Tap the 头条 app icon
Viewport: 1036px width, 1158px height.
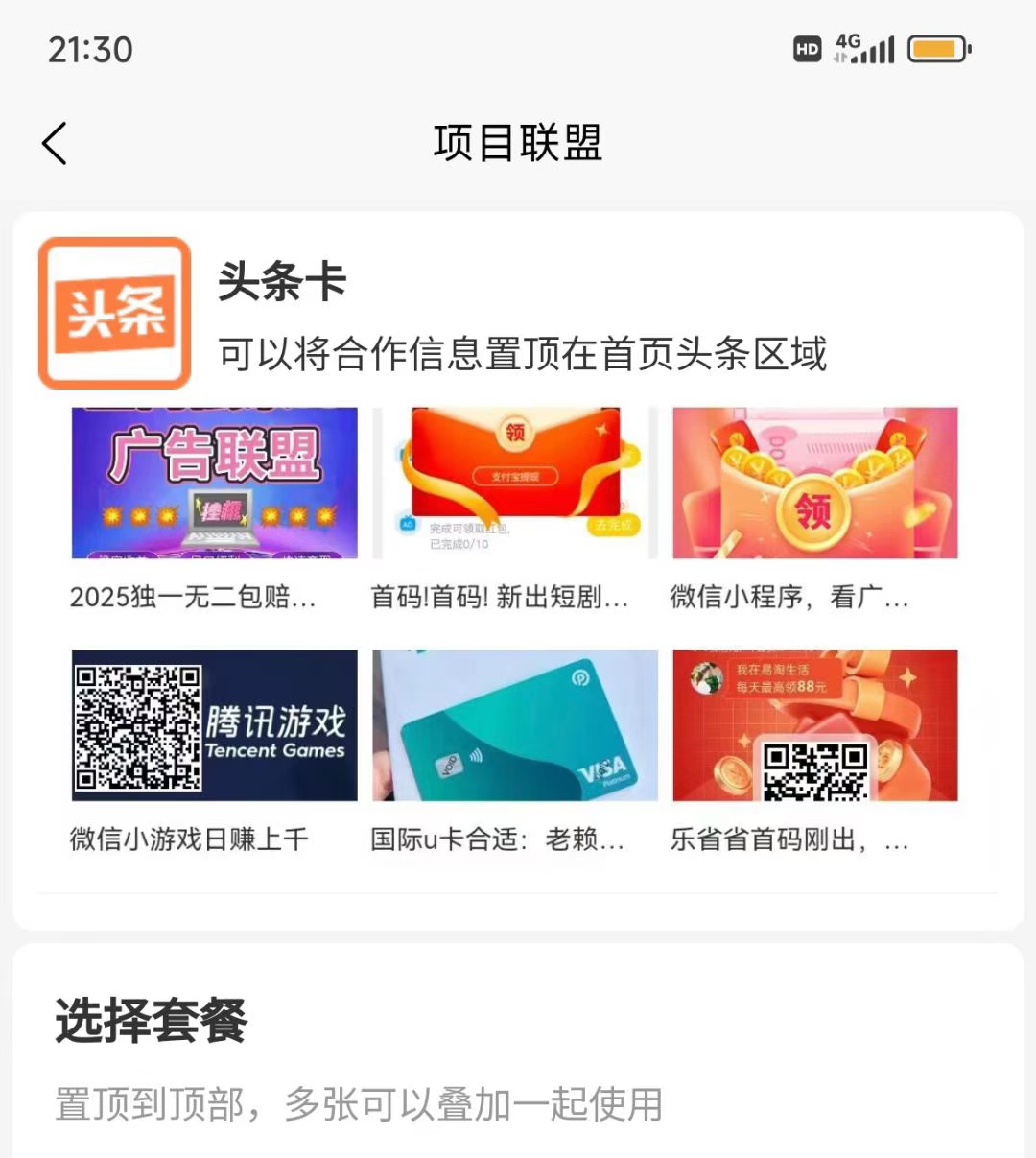pos(113,314)
